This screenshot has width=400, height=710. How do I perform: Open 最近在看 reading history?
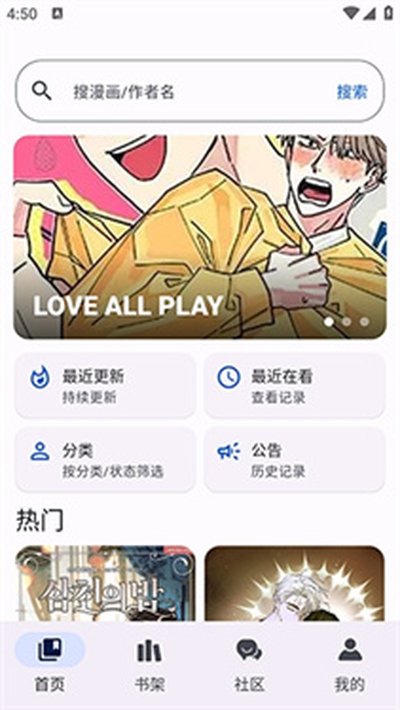[x=294, y=386]
